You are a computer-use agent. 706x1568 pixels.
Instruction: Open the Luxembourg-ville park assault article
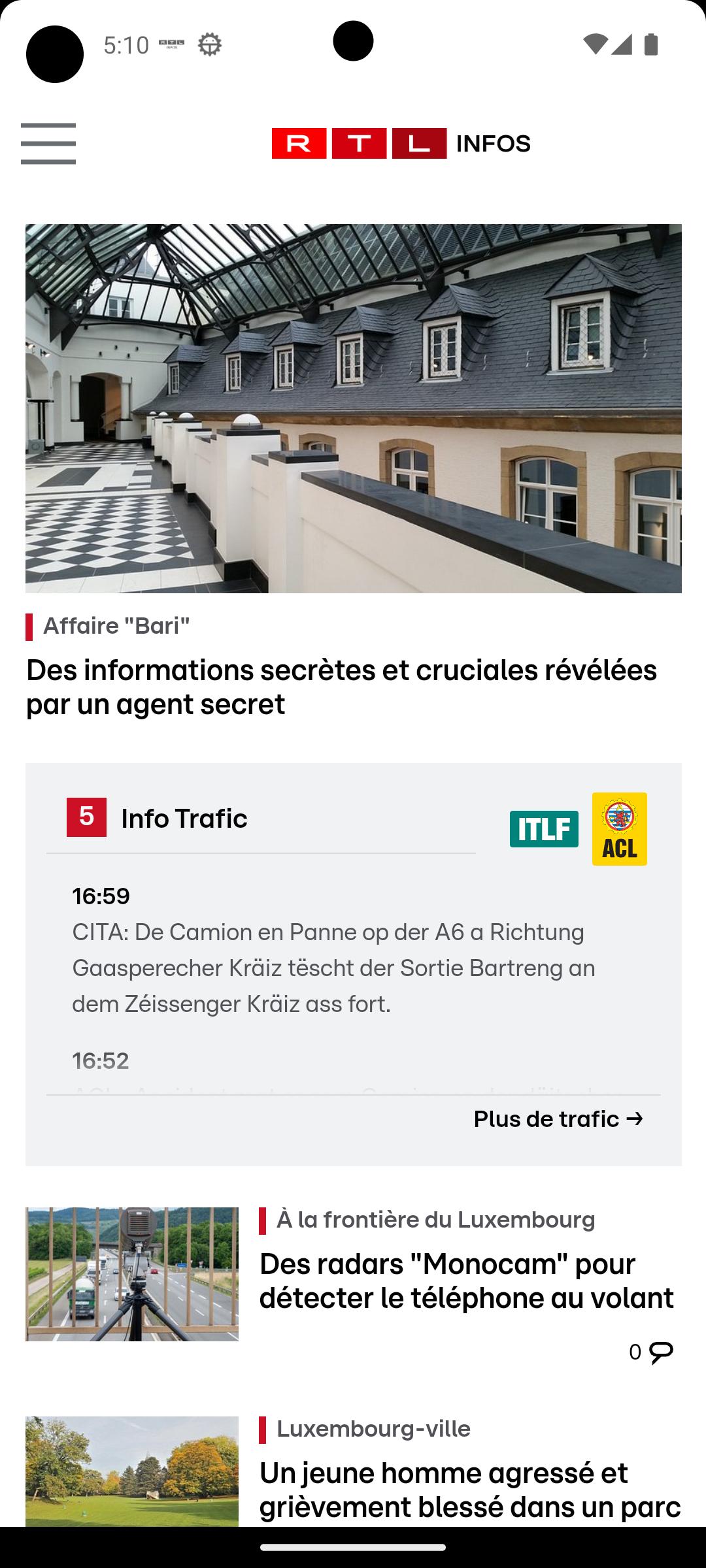coord(470,1490)
